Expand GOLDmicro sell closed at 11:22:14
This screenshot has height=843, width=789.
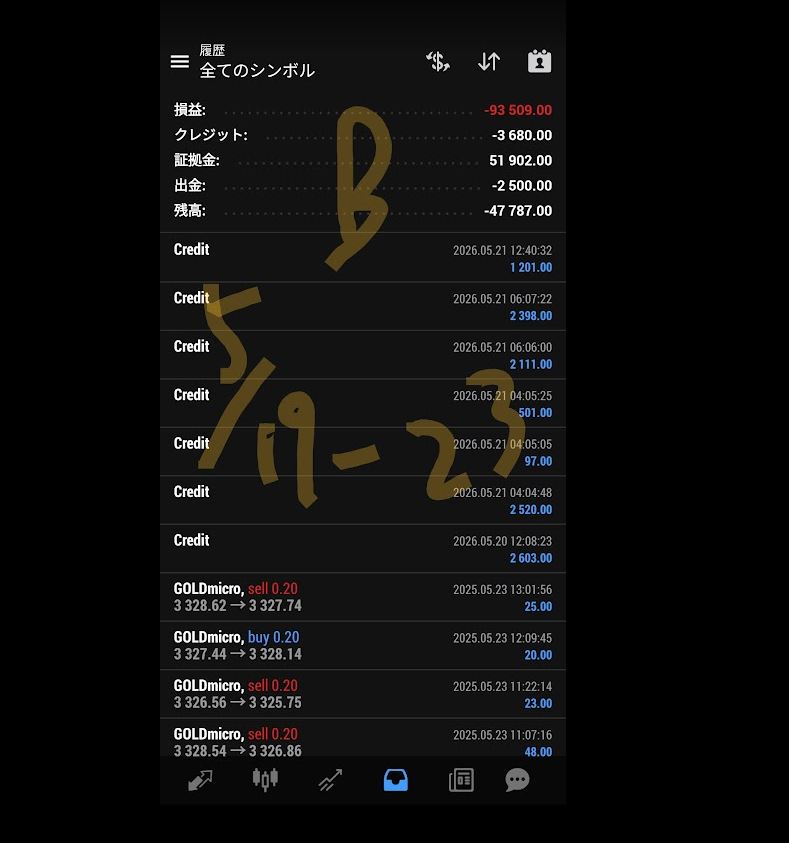tap(362, 694)
